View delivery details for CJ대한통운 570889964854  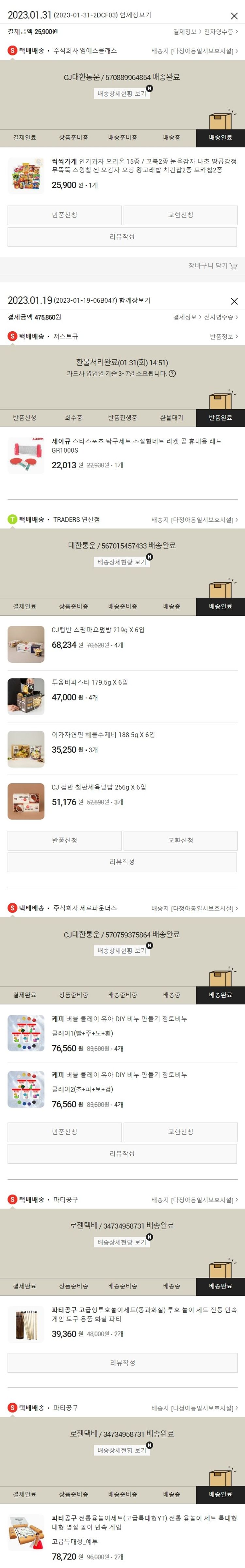click(122, 94)
